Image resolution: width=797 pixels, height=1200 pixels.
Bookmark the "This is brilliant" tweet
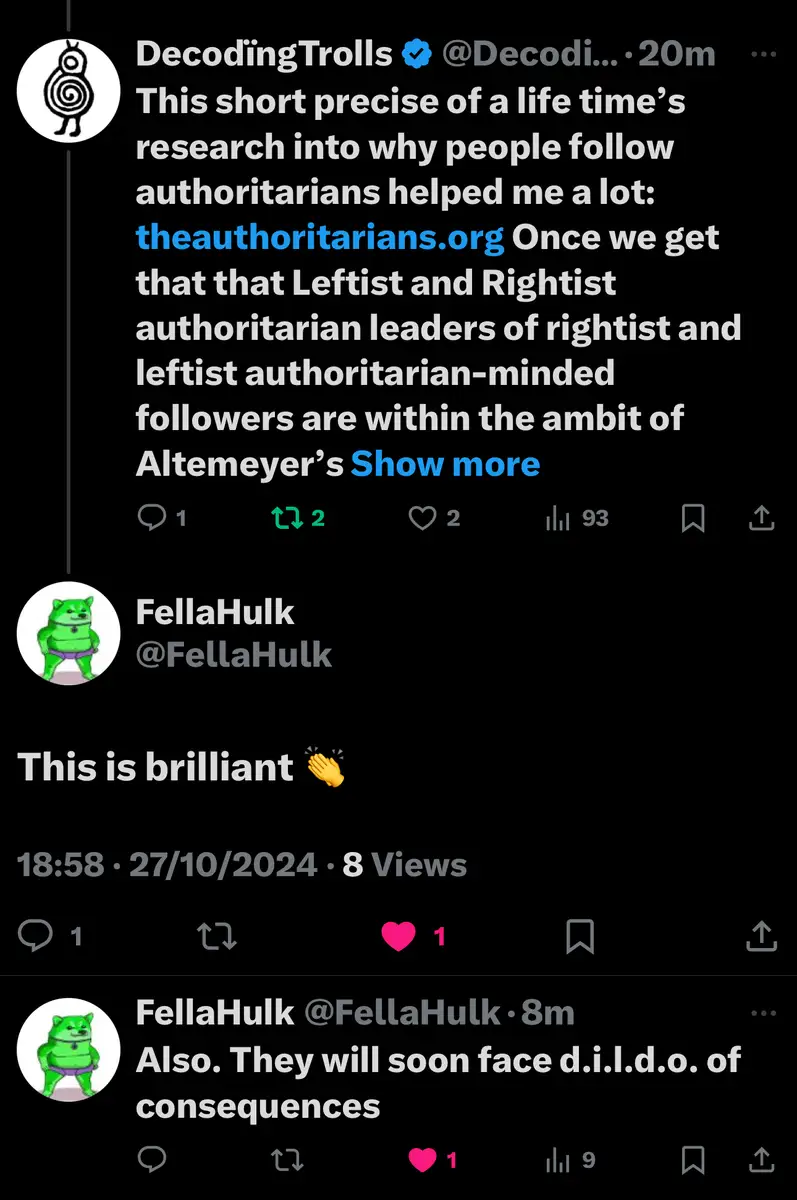[x=580, y=936]
